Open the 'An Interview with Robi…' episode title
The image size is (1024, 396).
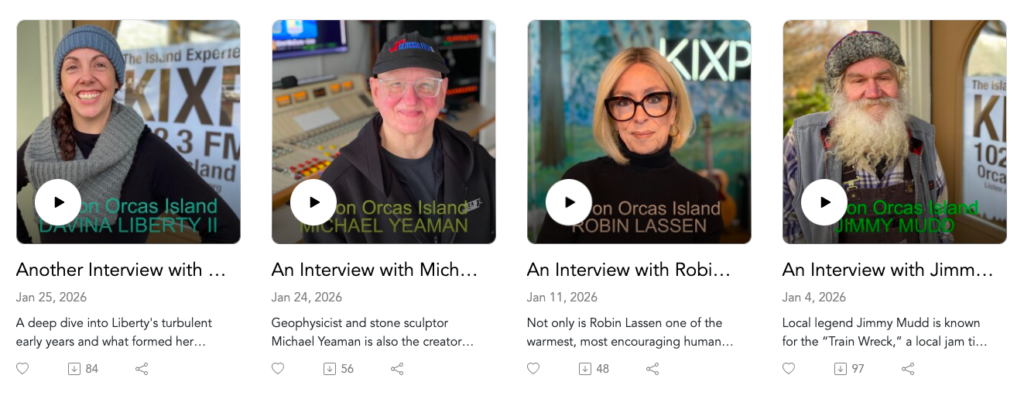coord(628,269)
